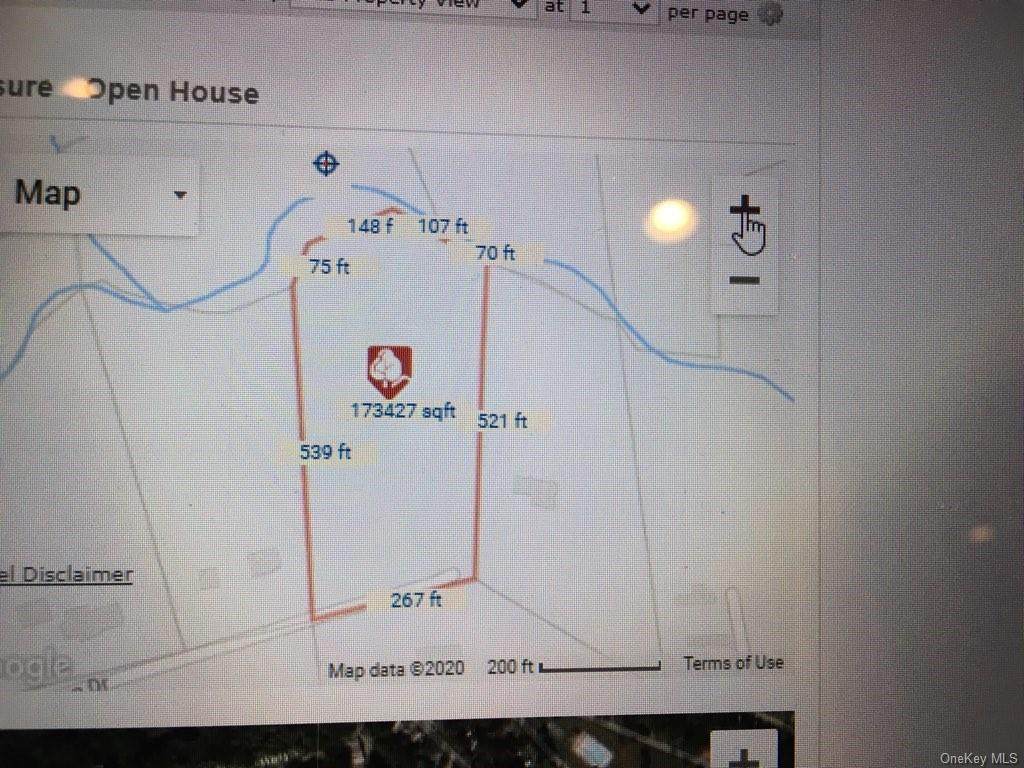Tap the crosshair locate icon
1024x768 pixels.
[x=326, y=163]
